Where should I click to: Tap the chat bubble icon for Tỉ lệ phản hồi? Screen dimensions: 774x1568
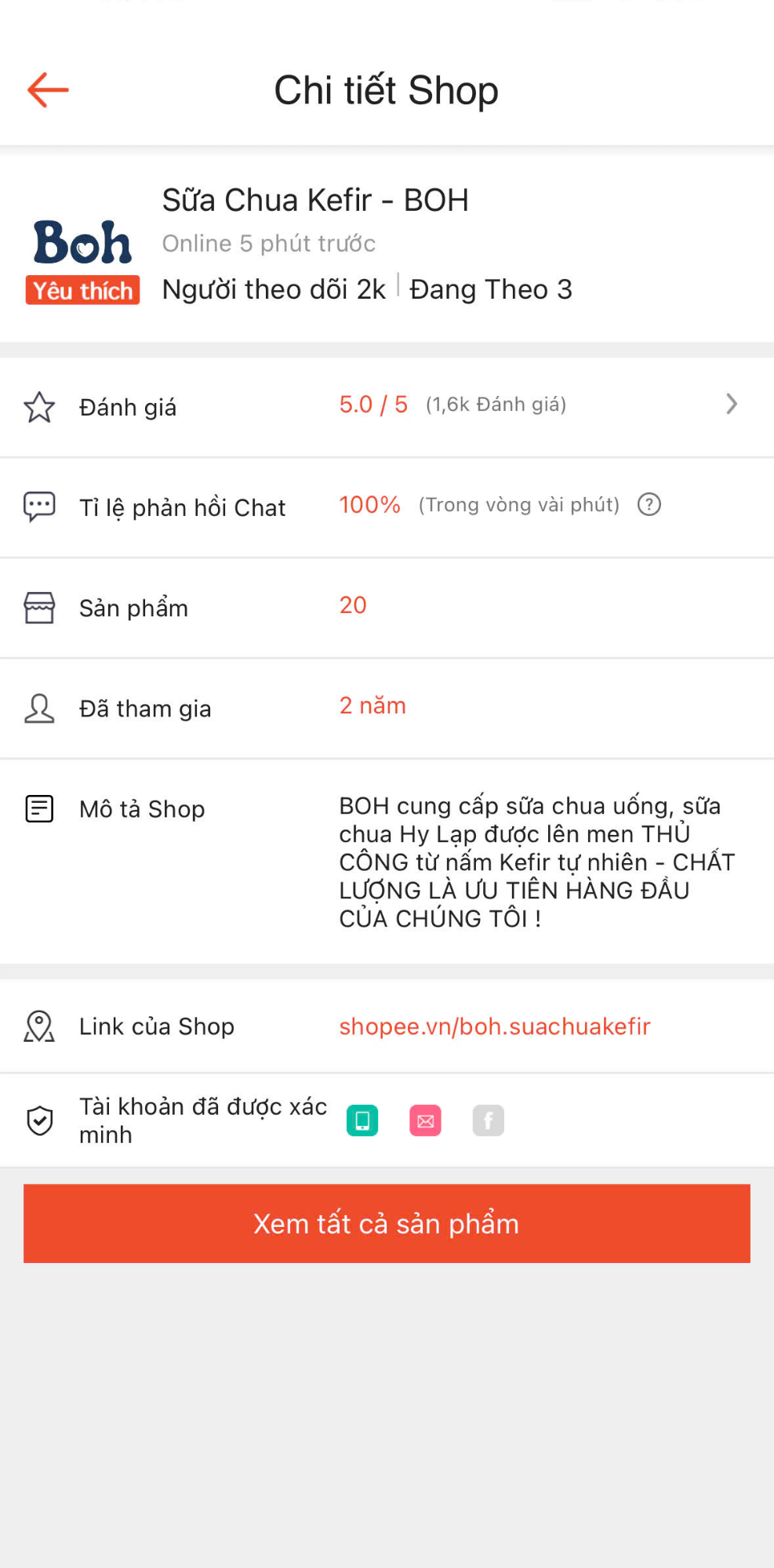coord(39,506)
